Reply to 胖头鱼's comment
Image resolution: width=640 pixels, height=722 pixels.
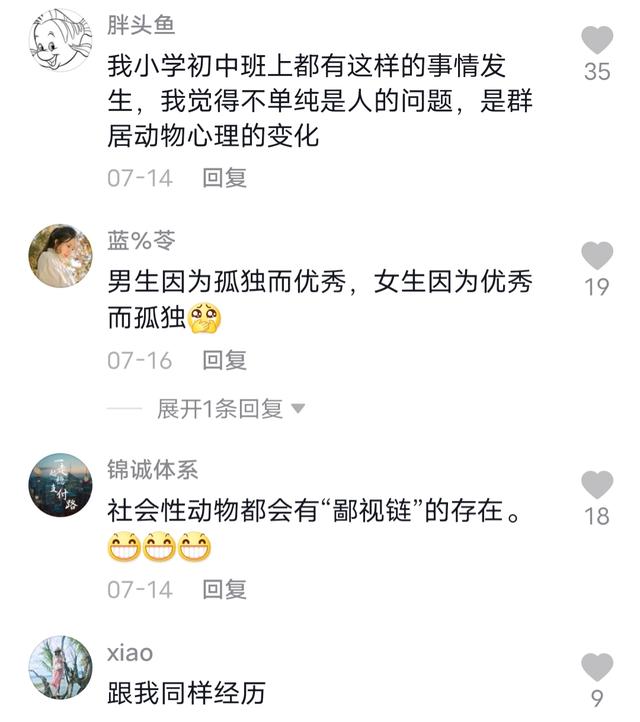pos(224,178)
